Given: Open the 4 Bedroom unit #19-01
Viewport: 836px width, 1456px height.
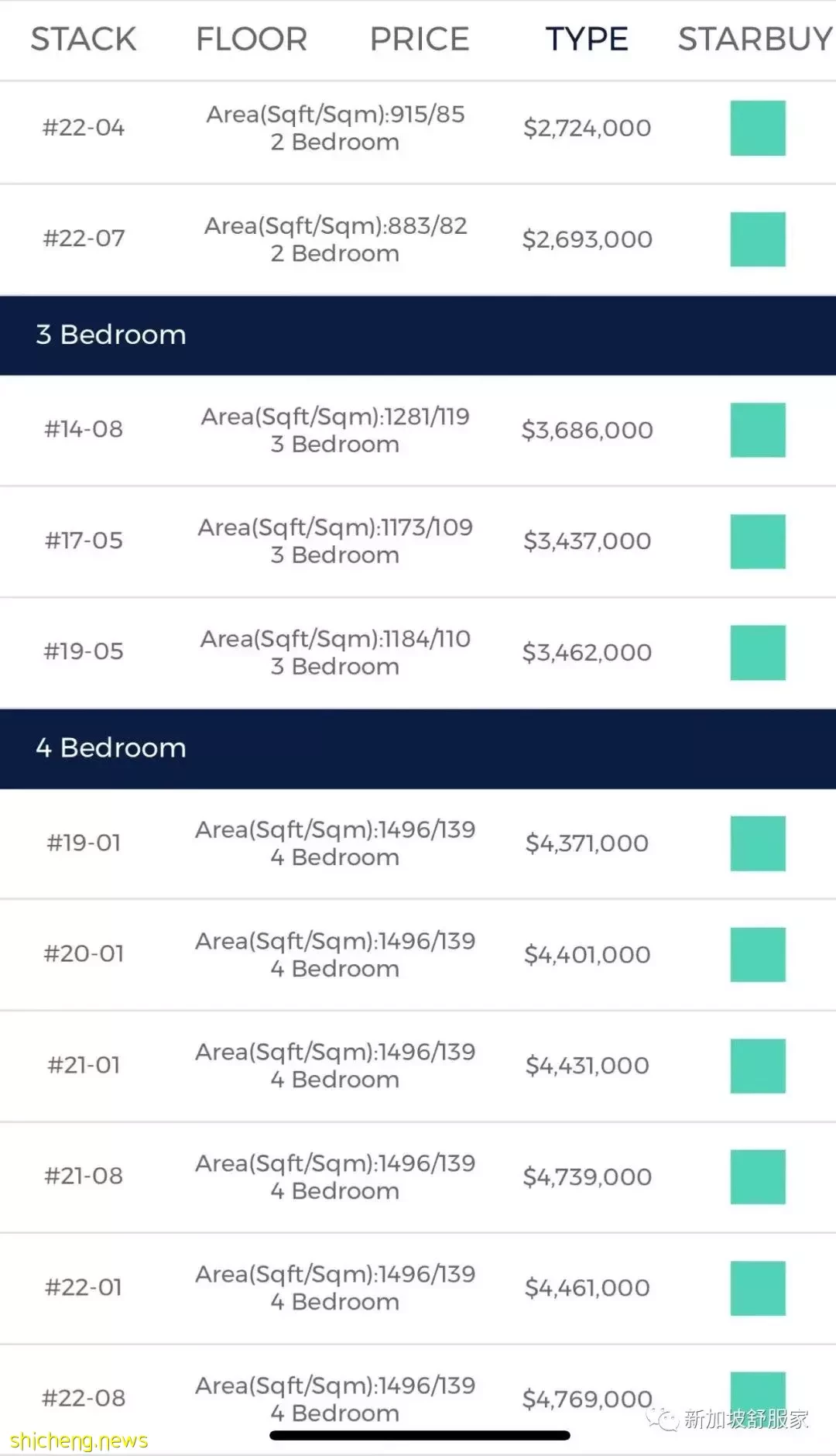Looking at the screenshot, I should pos(418,843).
